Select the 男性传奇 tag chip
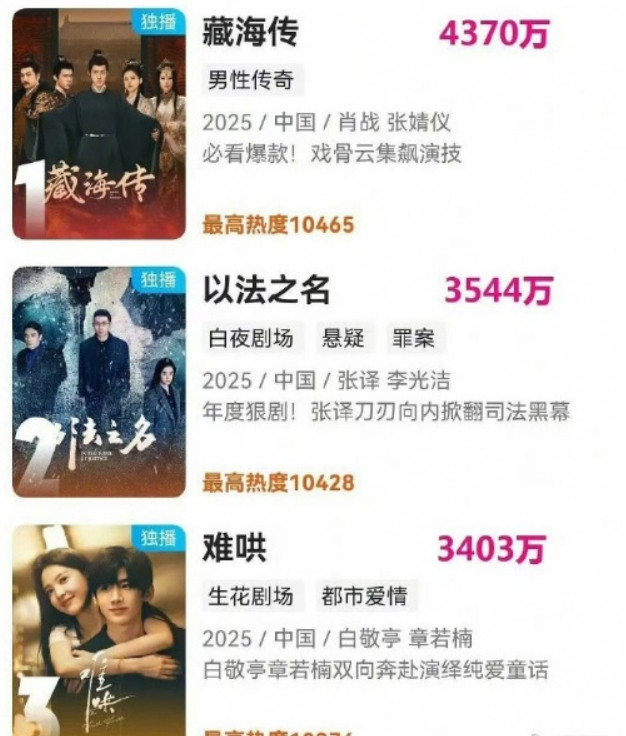Screen dimensions: 626x736 [250, 81]
